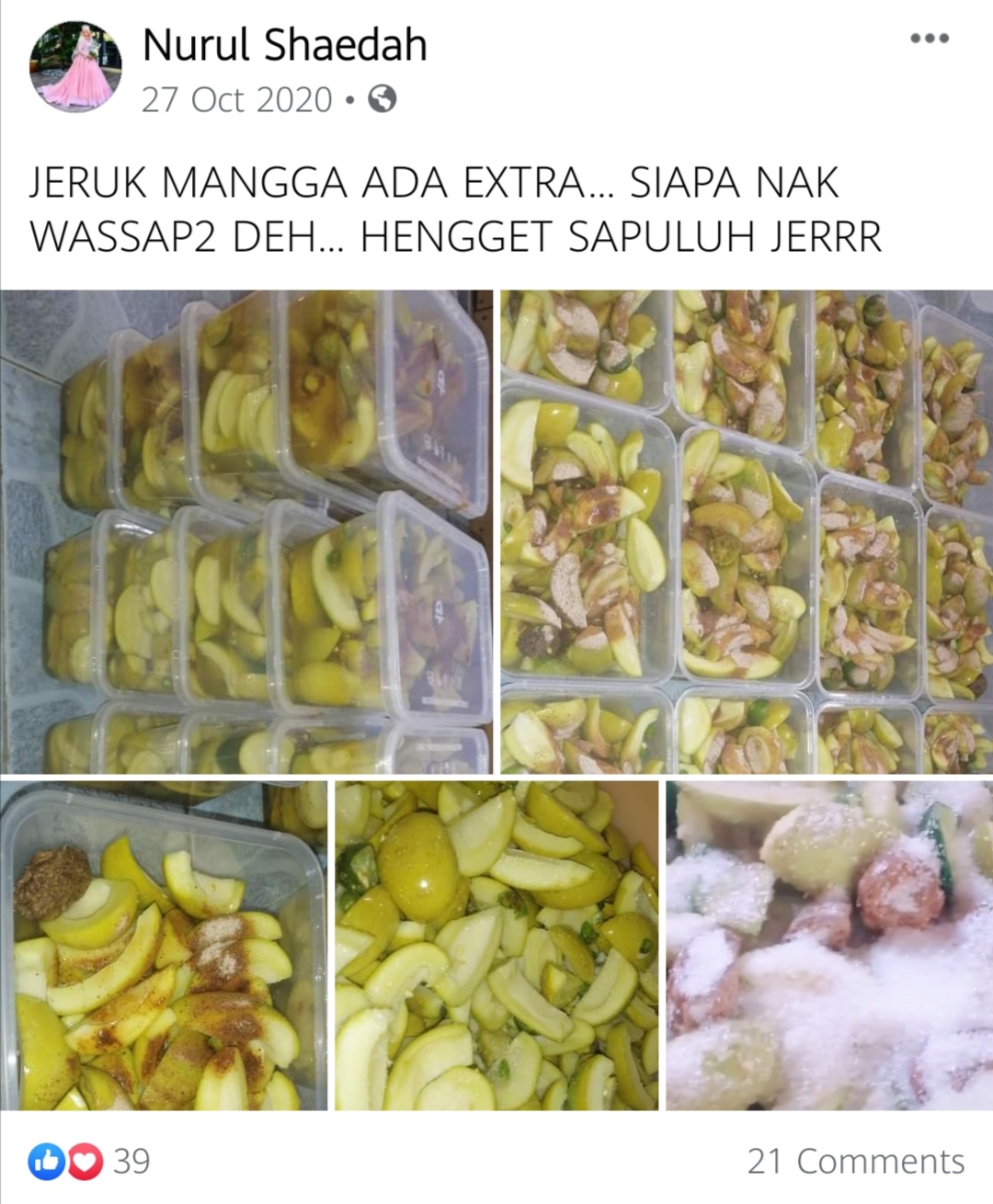
Task: See who reacted to this post
Action: 90,1161
